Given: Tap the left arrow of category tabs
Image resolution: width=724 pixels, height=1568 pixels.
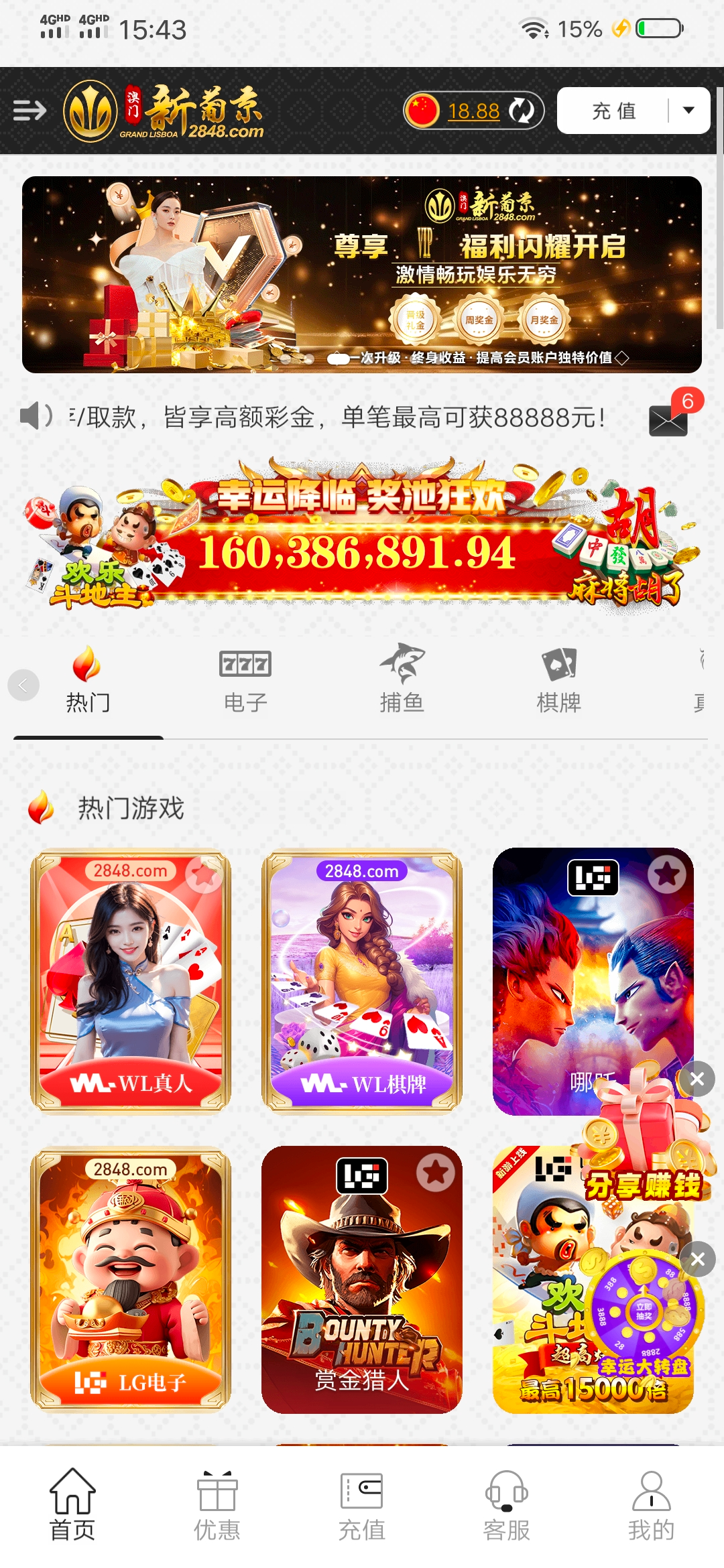Looking at the screenshot, I should 23,685.
